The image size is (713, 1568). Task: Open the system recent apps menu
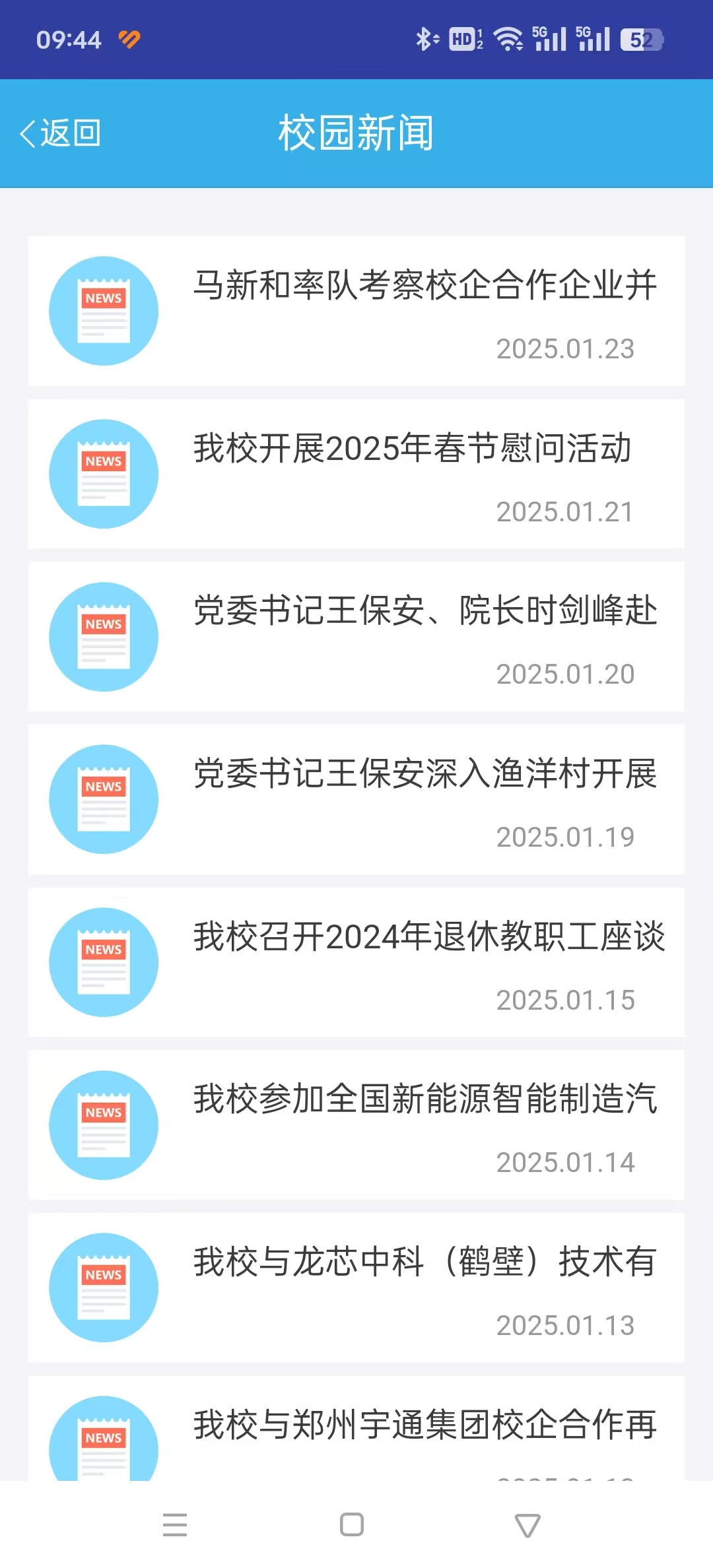pos(175,1525)
